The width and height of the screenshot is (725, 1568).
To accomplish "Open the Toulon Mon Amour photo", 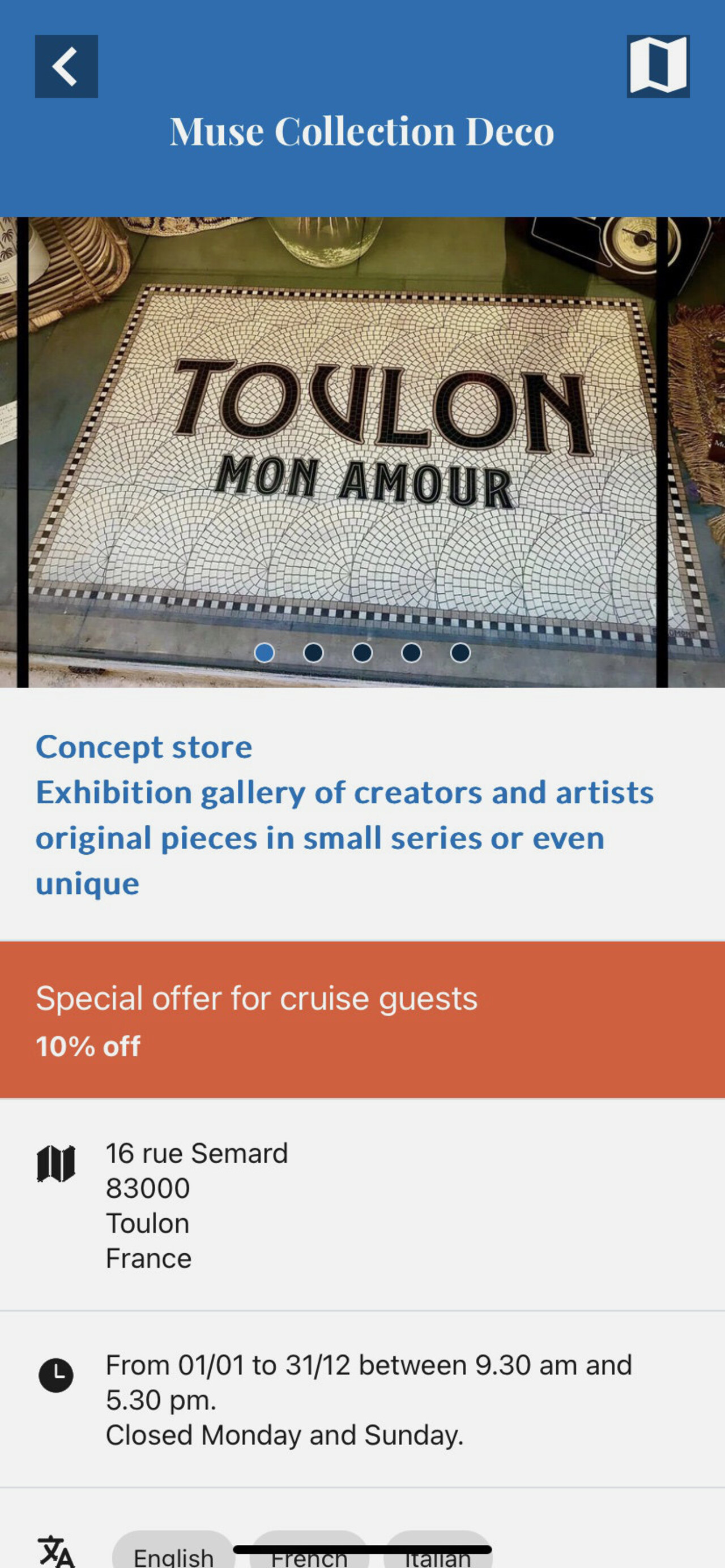I will 362,452.
